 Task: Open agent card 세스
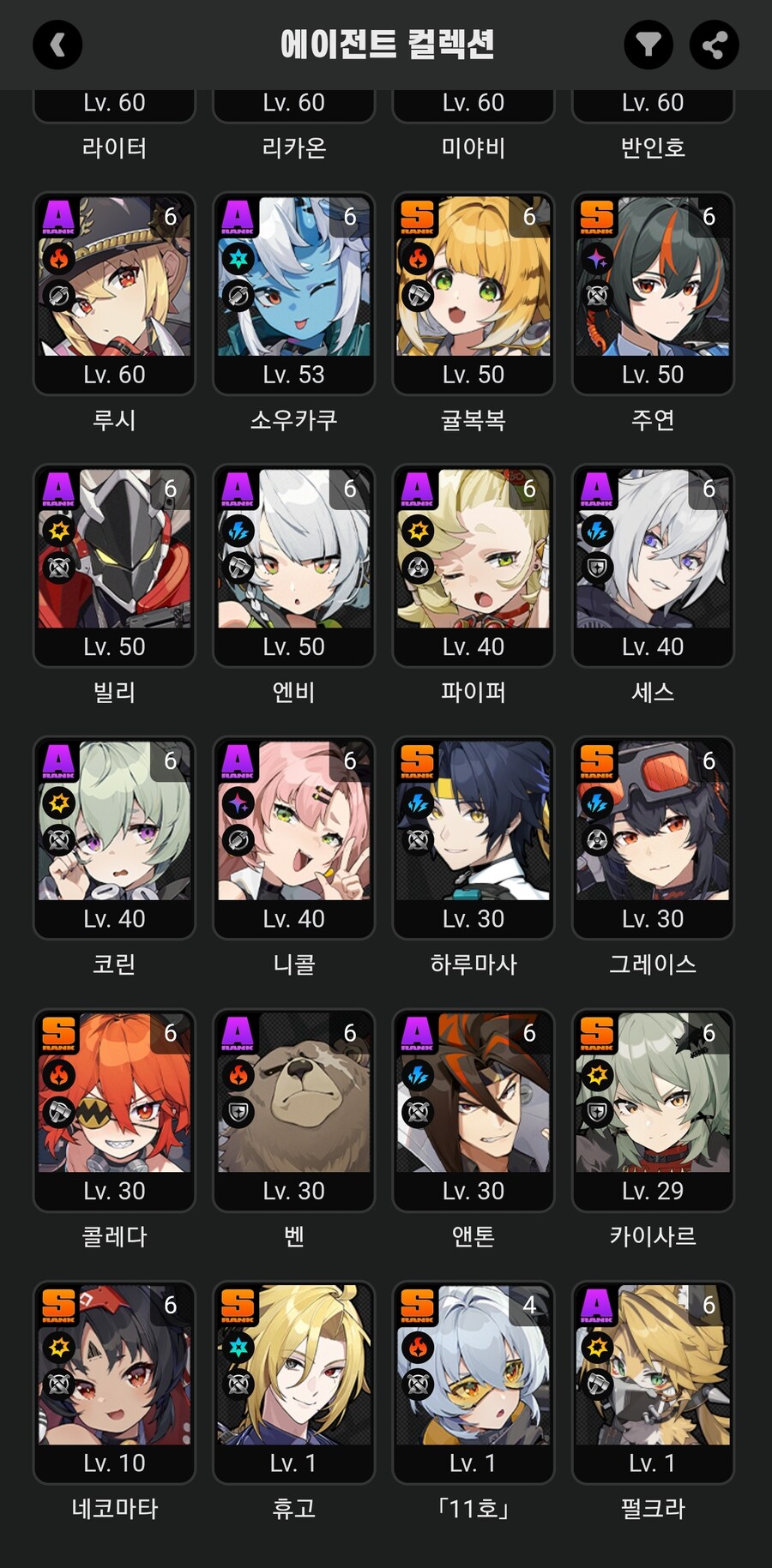click(x=653, y=565)
